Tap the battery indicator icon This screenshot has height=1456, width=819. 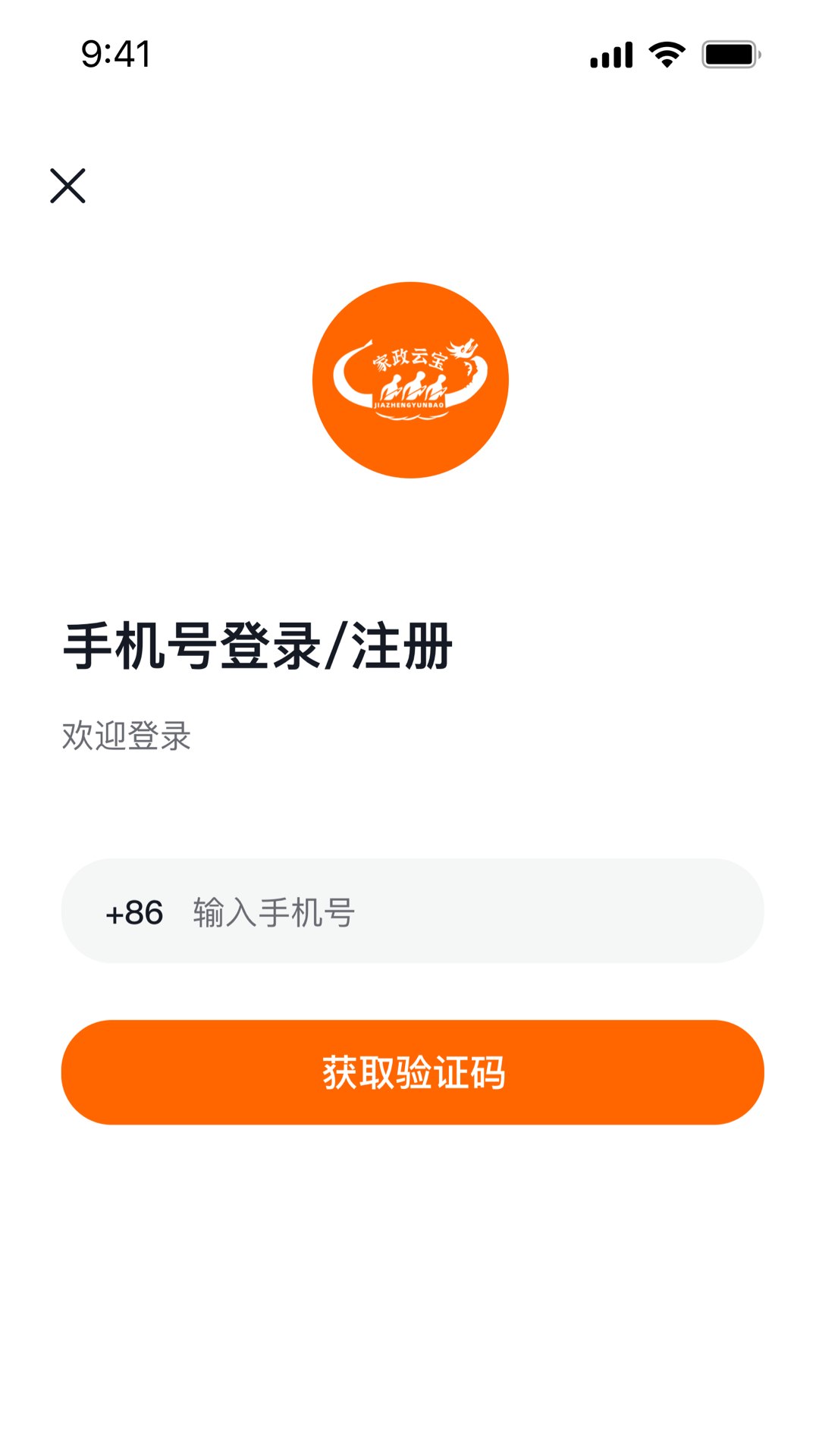pyautogui.click(x=730, y=55)
